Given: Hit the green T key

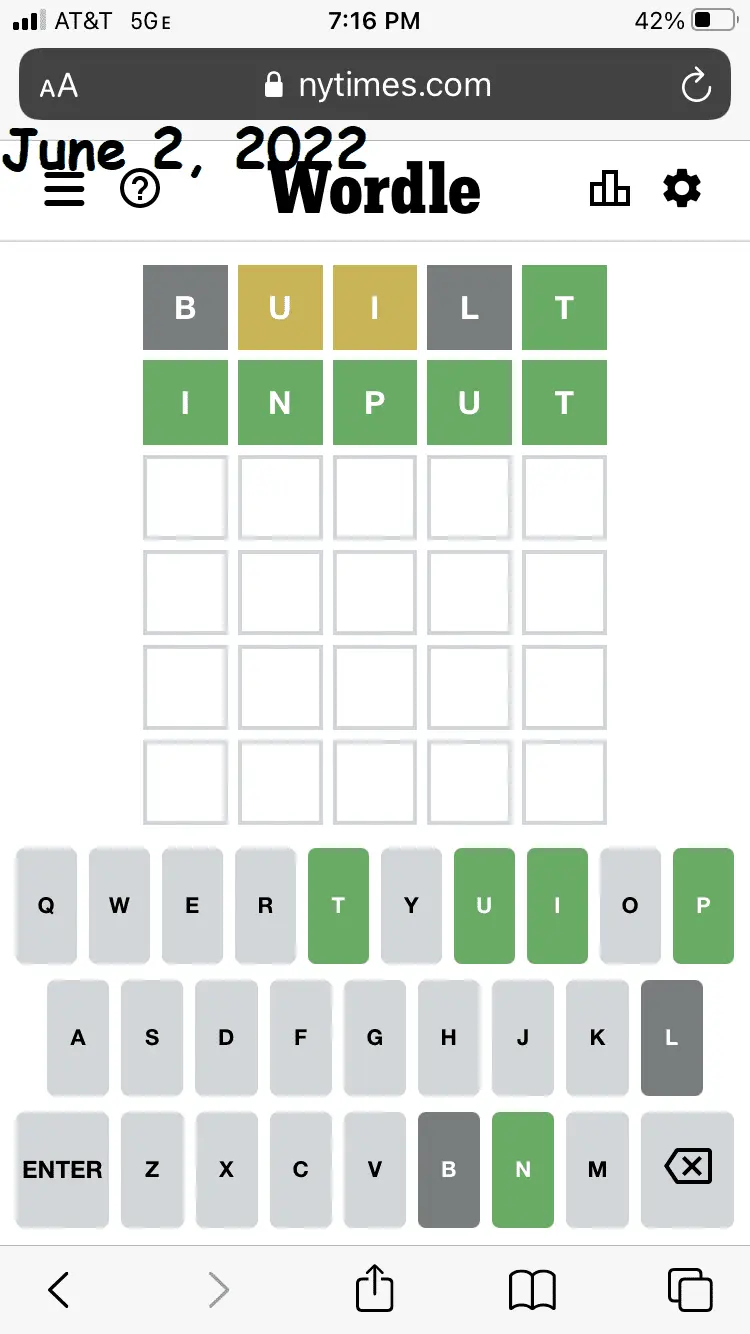Looking at the screenshot, I should [x=338, y=906].
